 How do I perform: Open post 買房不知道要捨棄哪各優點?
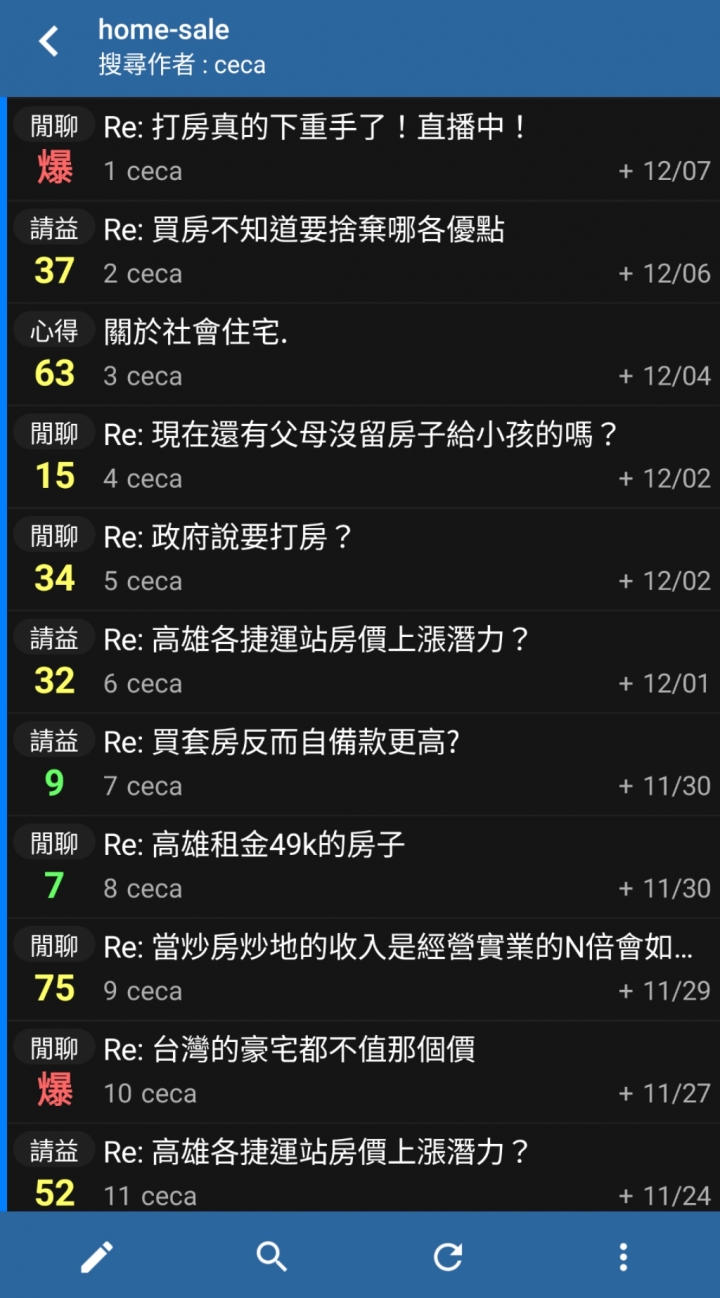pyautogui.click(x=363, y=251)
